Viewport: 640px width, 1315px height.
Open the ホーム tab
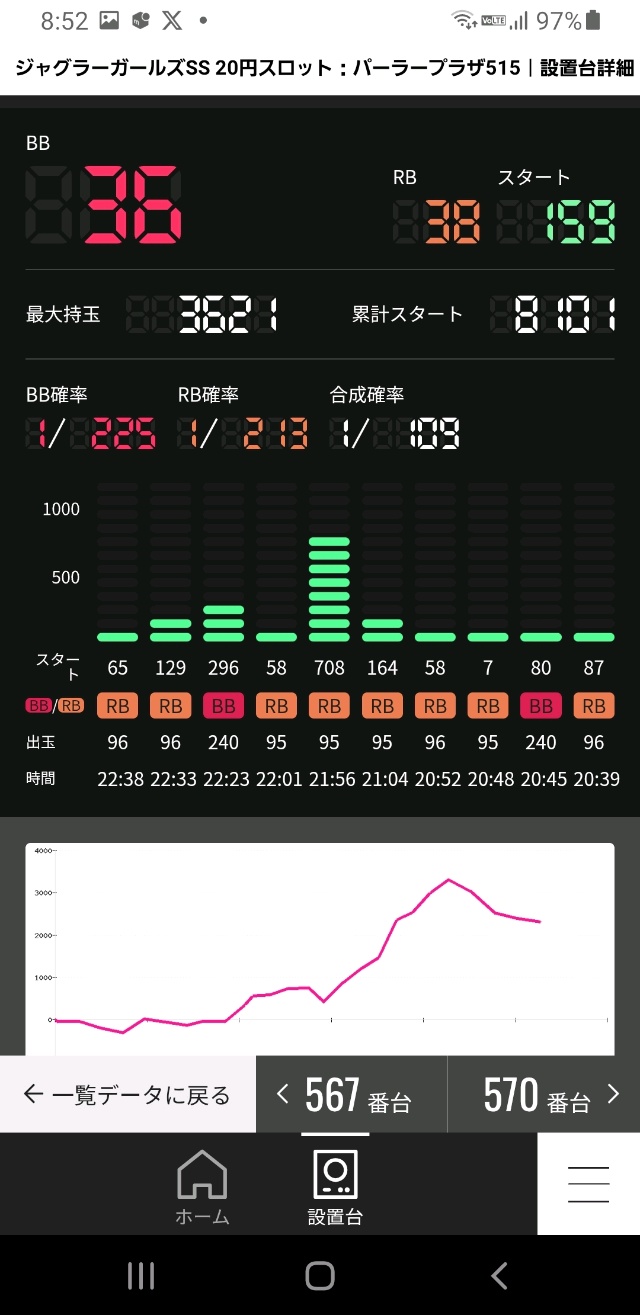click(202, 1187)
